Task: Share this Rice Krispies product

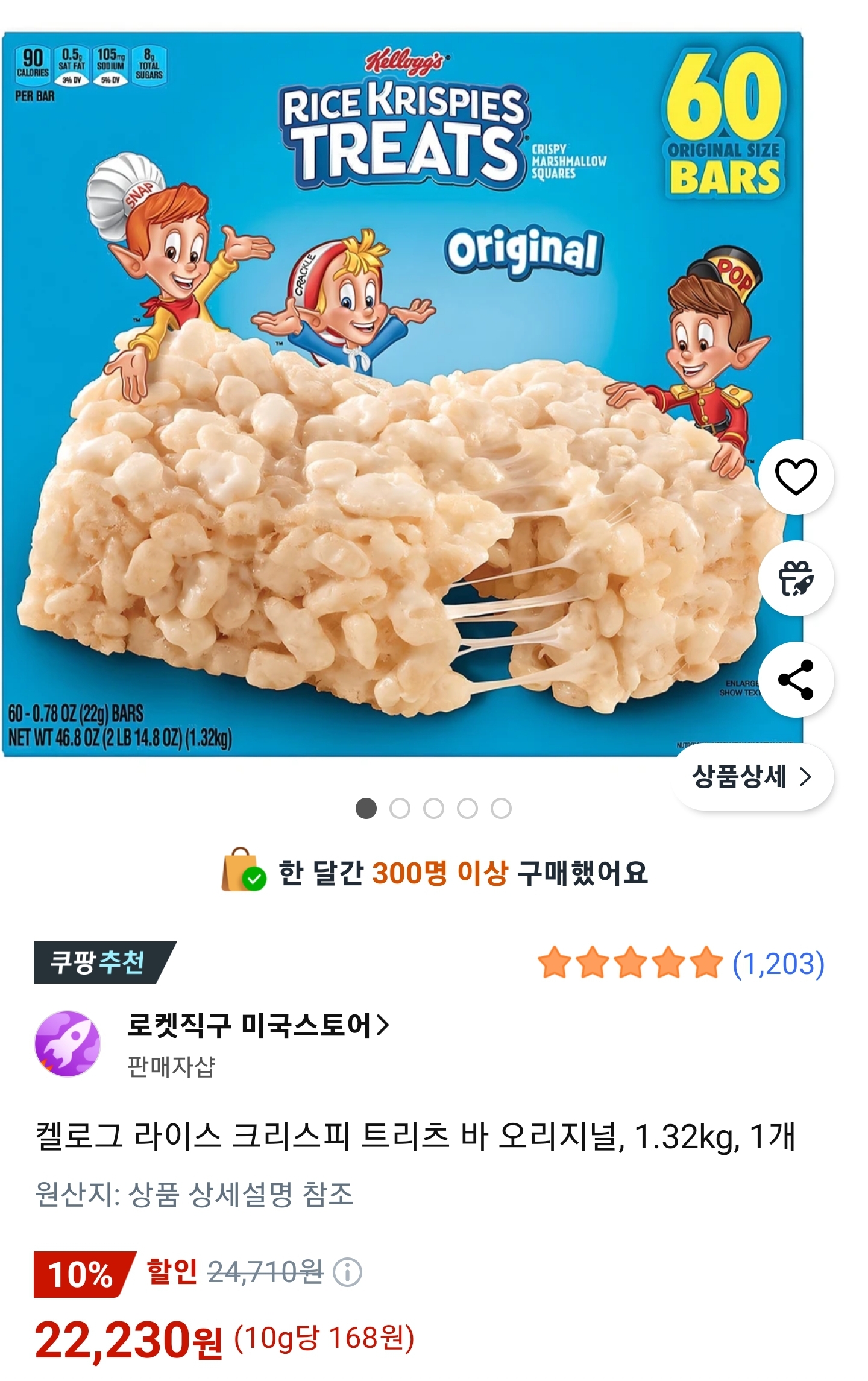Action: click(795, 680)
